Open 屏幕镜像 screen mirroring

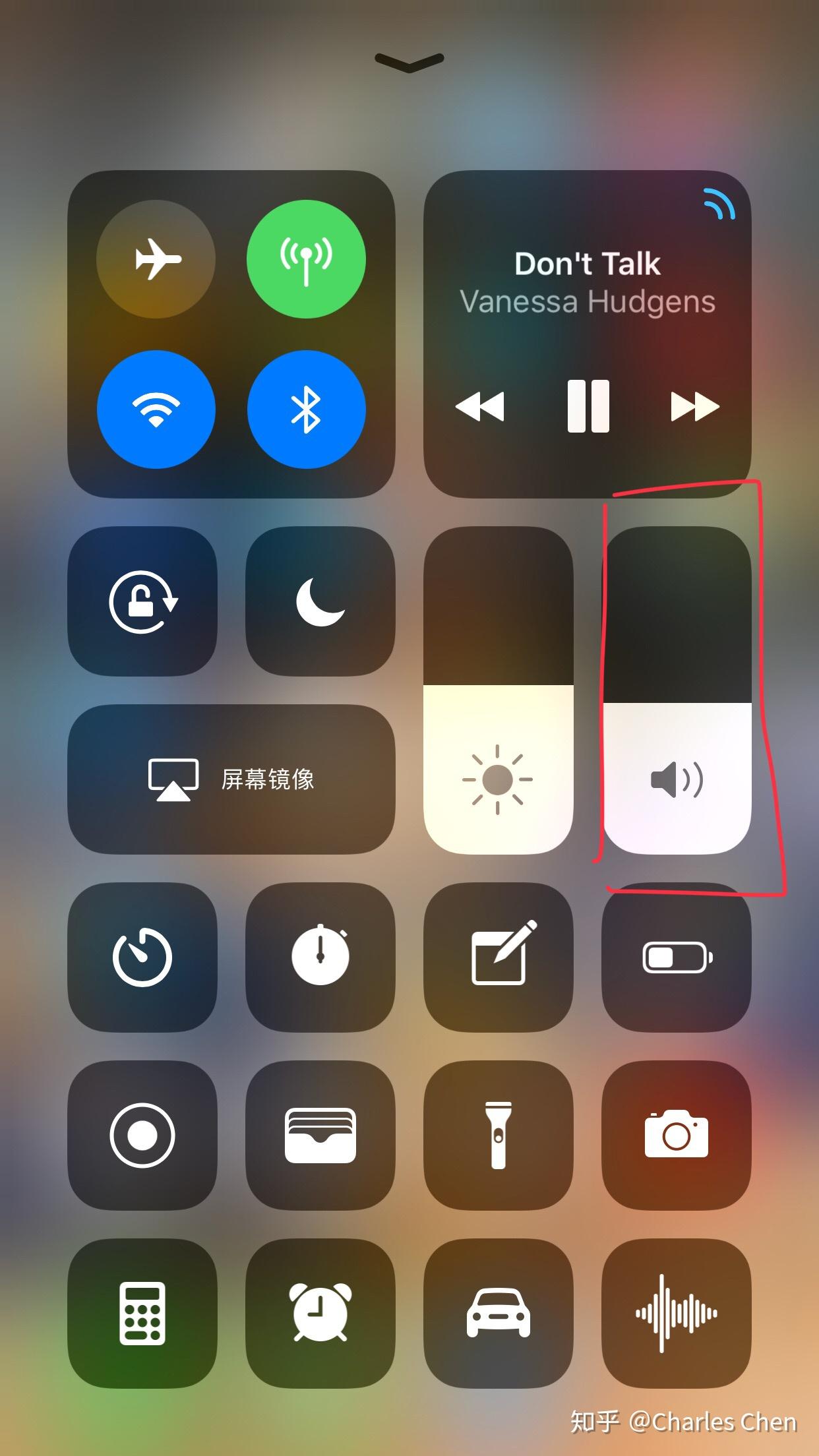[x=231, y=779]
